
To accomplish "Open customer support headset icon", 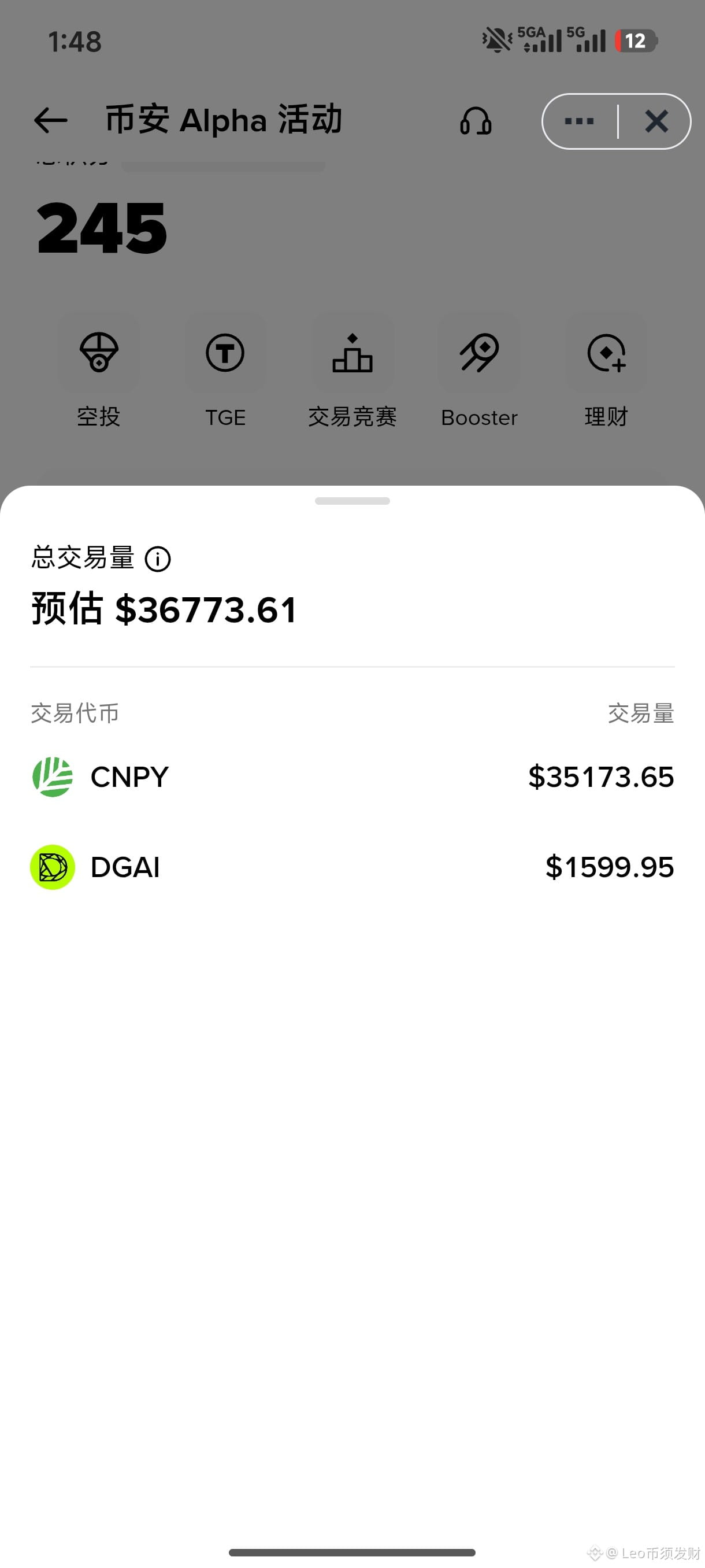I will click(476, 121).
